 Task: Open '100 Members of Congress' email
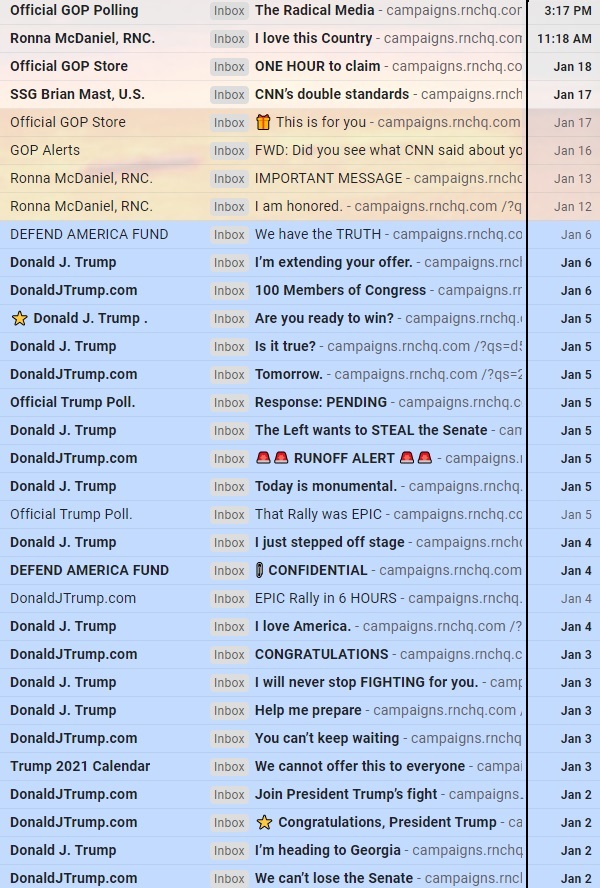[340, 290]
